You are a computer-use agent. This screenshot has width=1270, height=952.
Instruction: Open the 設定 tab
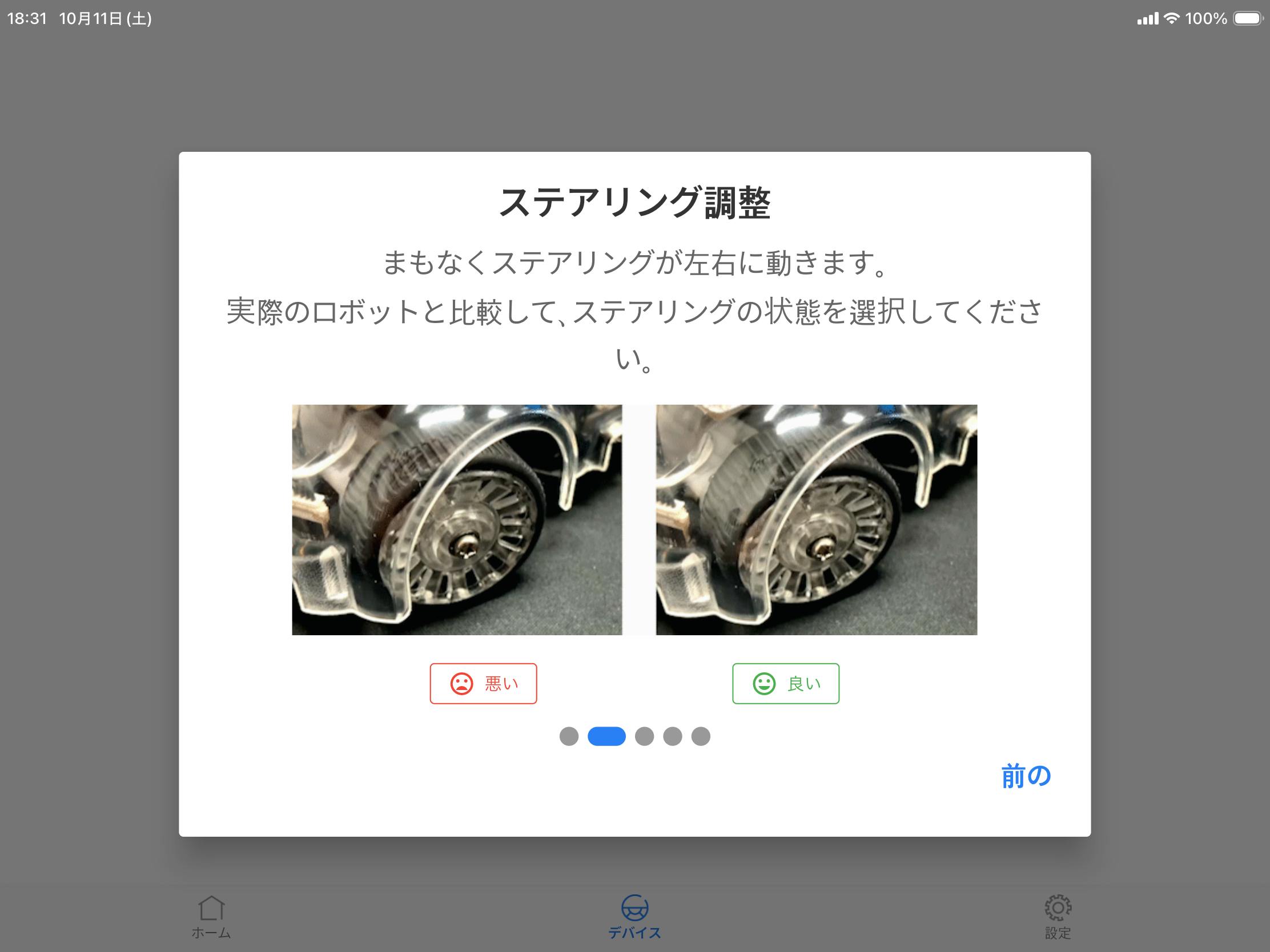point(1058,917)
